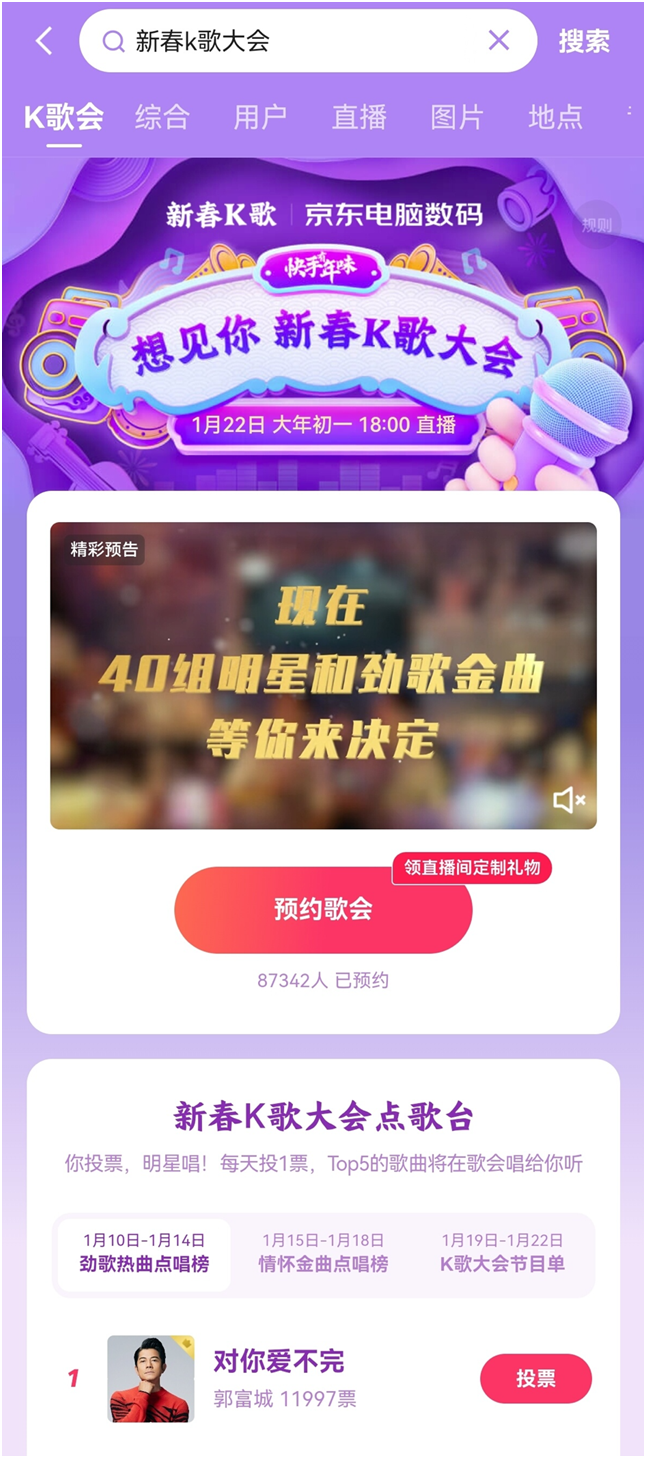
Task: Select the 图片 tab
Action: pos(457,117)
